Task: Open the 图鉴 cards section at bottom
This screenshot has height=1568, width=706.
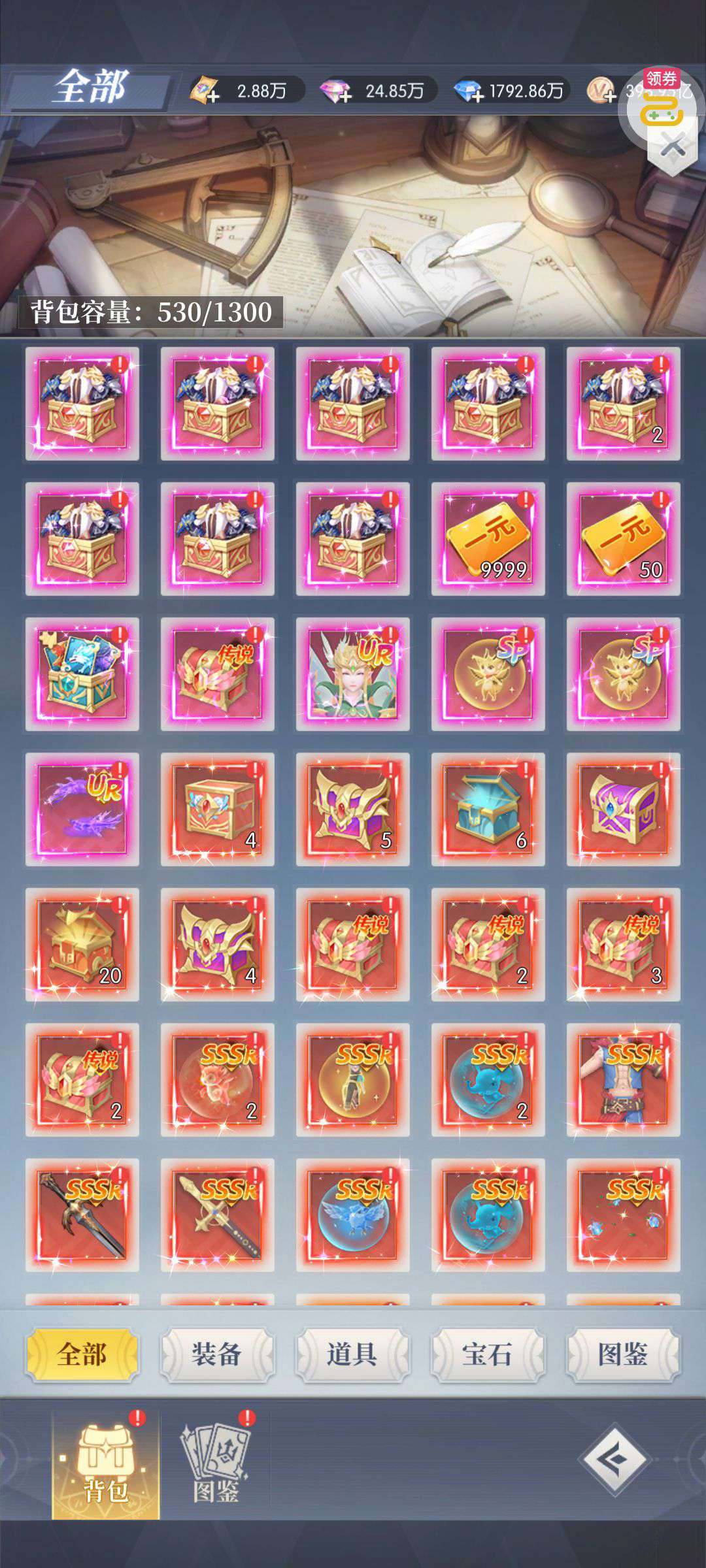Action: [x=216, y=1463]
